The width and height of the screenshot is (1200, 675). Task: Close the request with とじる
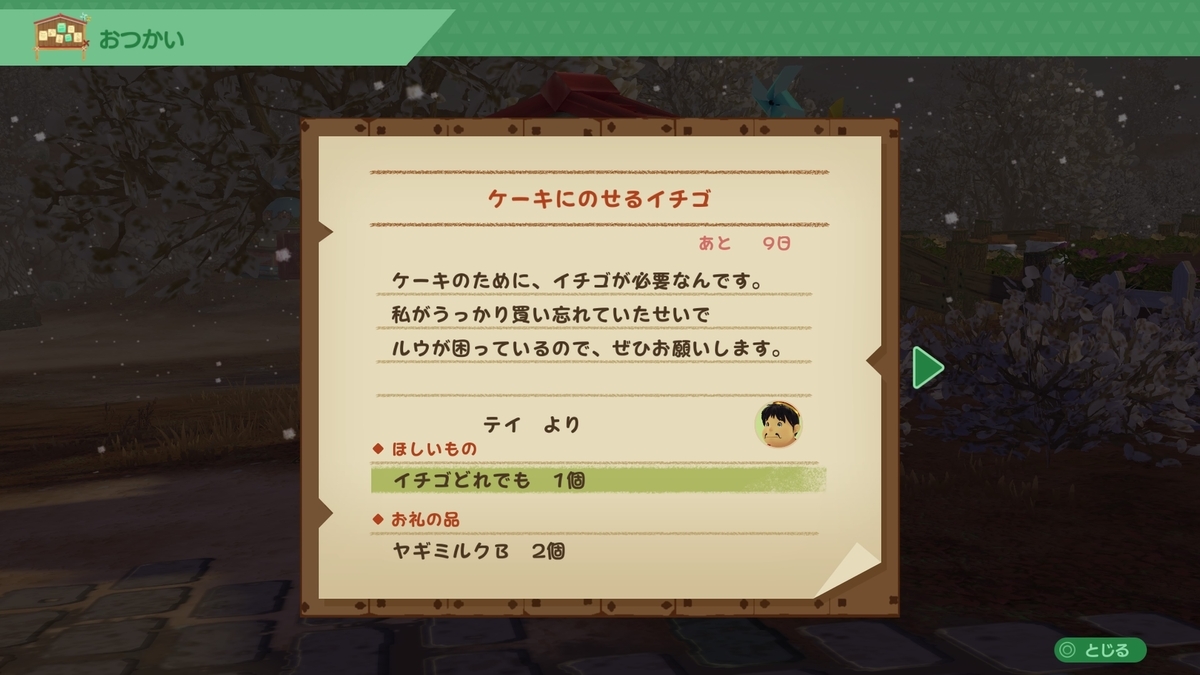coord(1099,650)
